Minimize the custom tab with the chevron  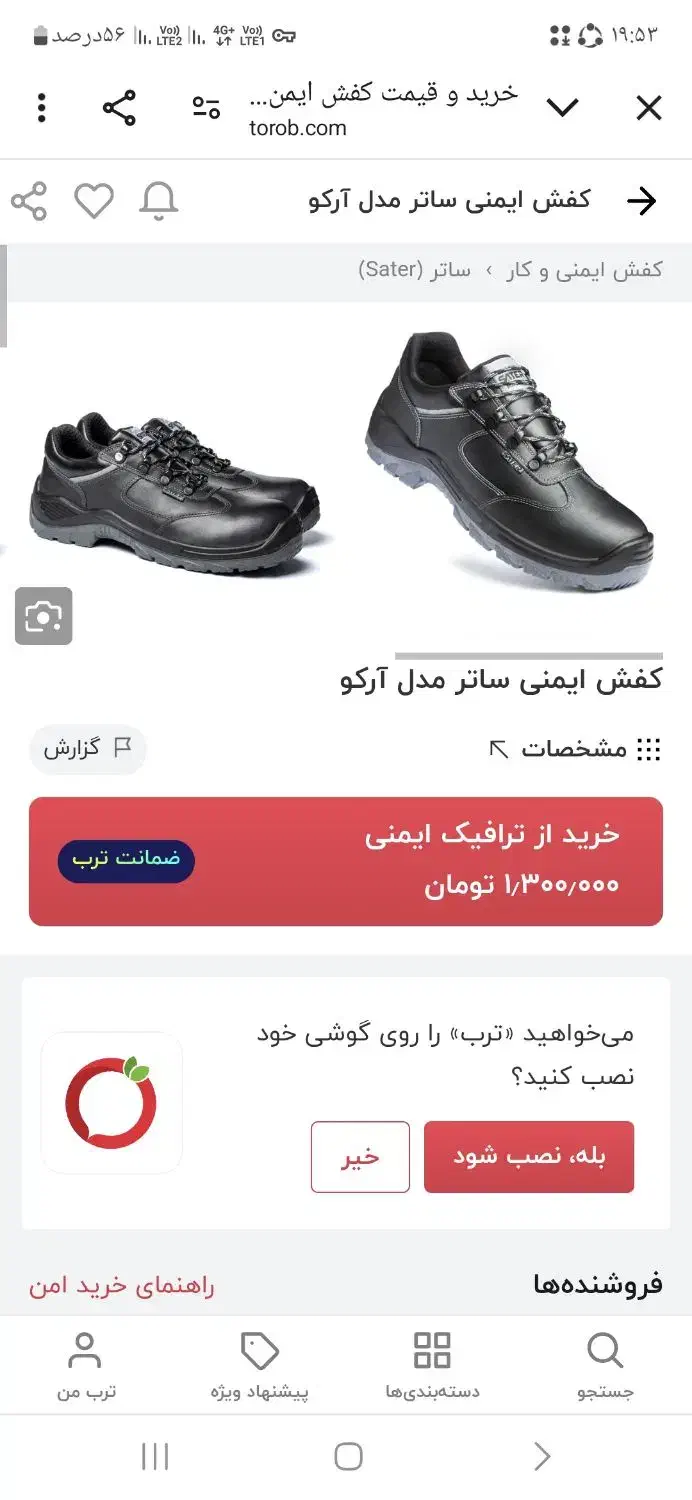tap(563, 108)
